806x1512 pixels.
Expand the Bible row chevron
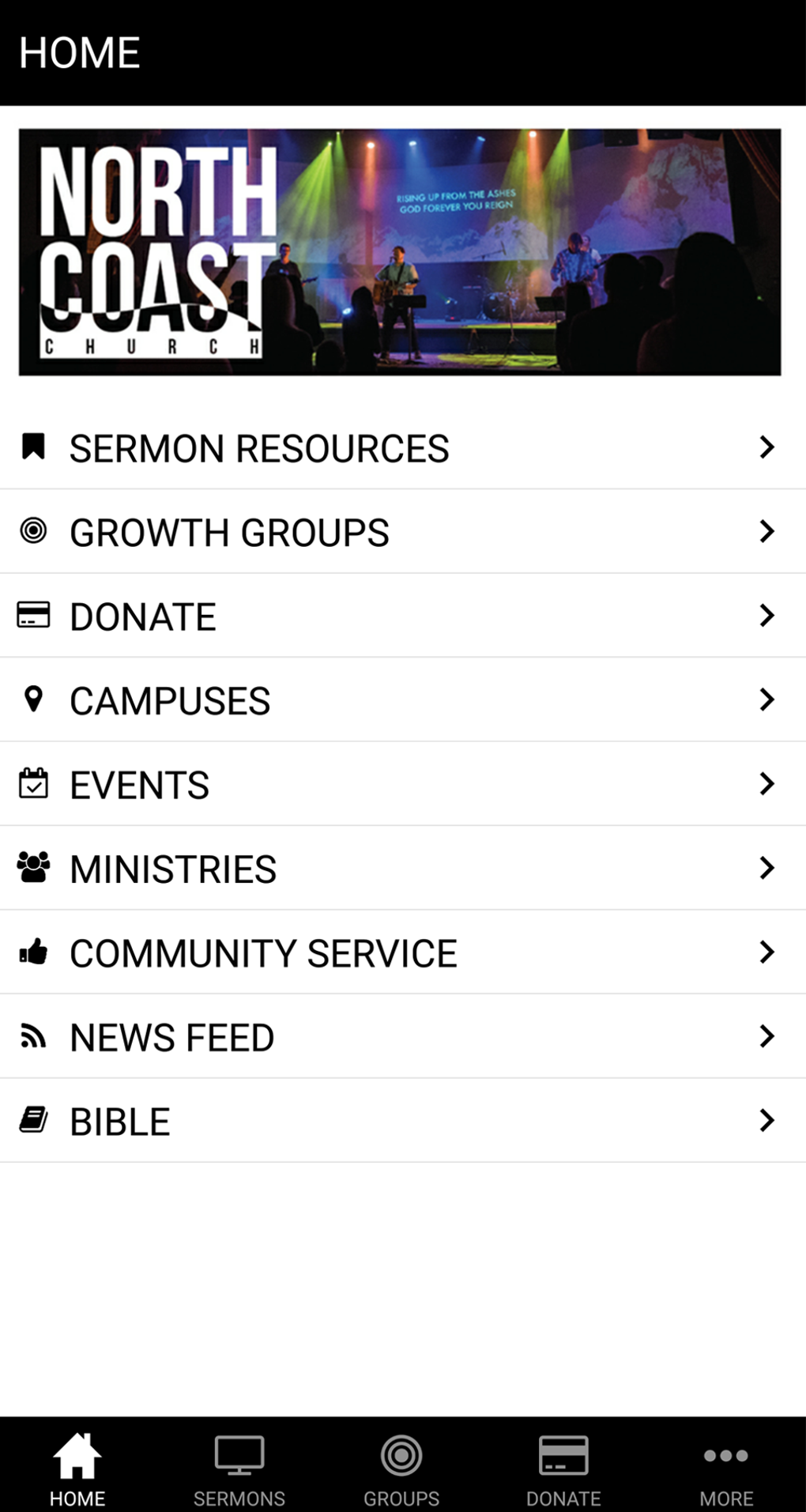pyautogui.click(x=766, y=1120)
